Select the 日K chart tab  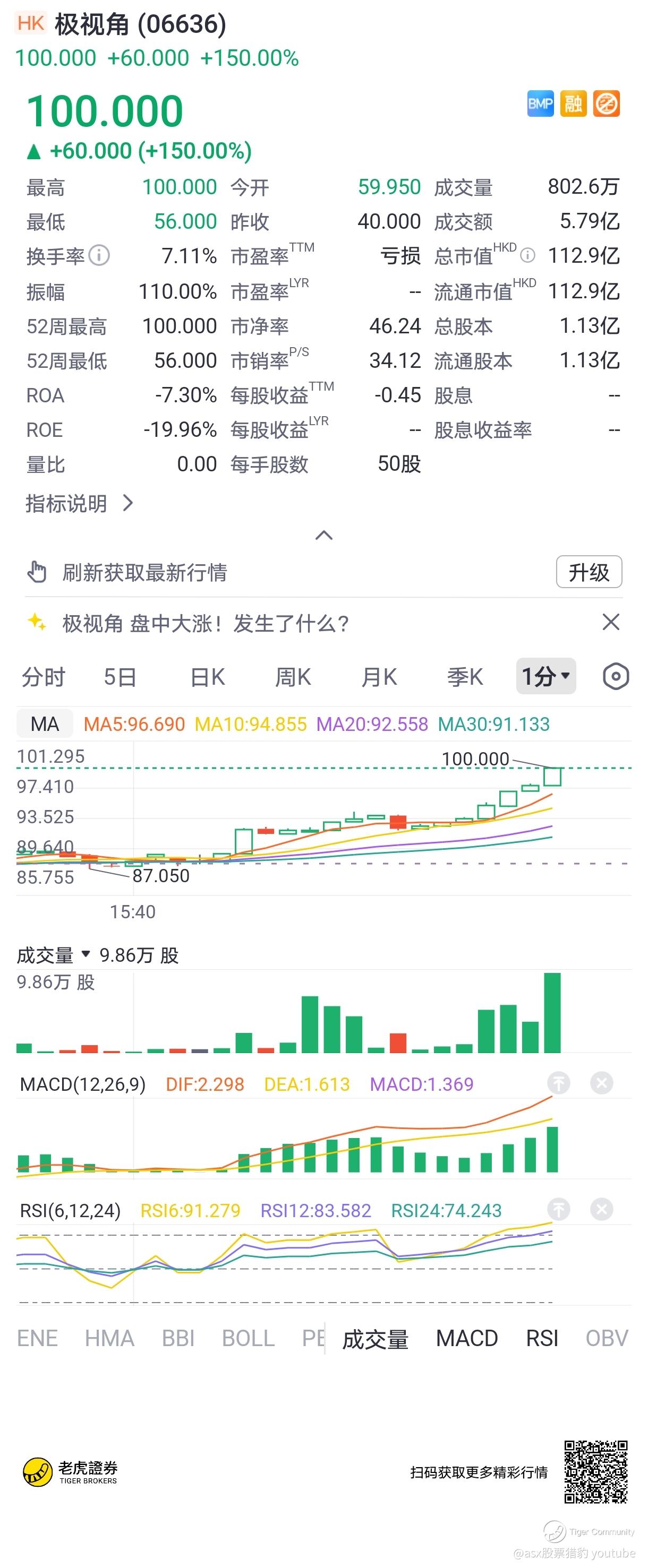[207, 677]
